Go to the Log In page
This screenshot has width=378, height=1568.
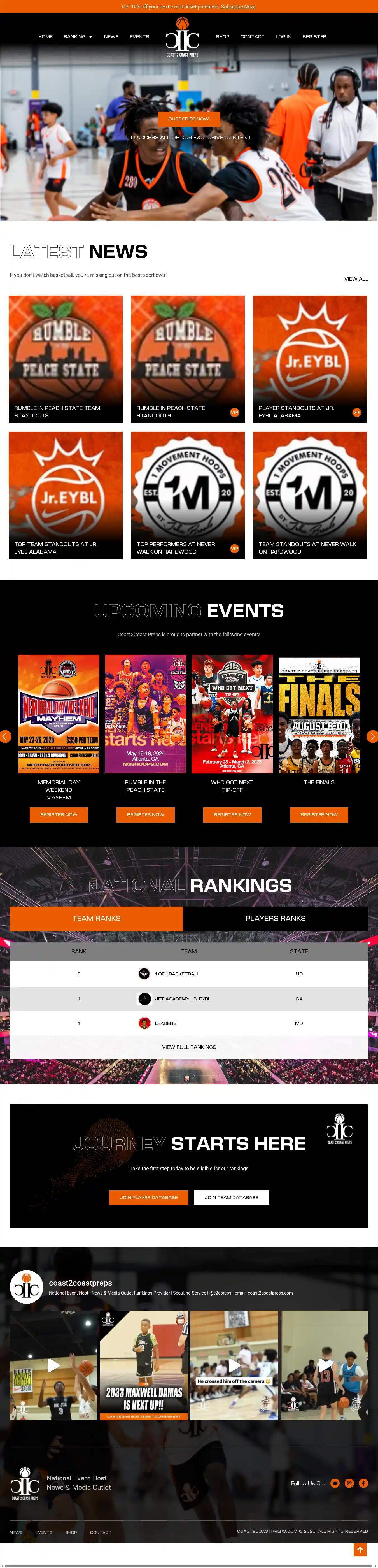coord(283,36)
